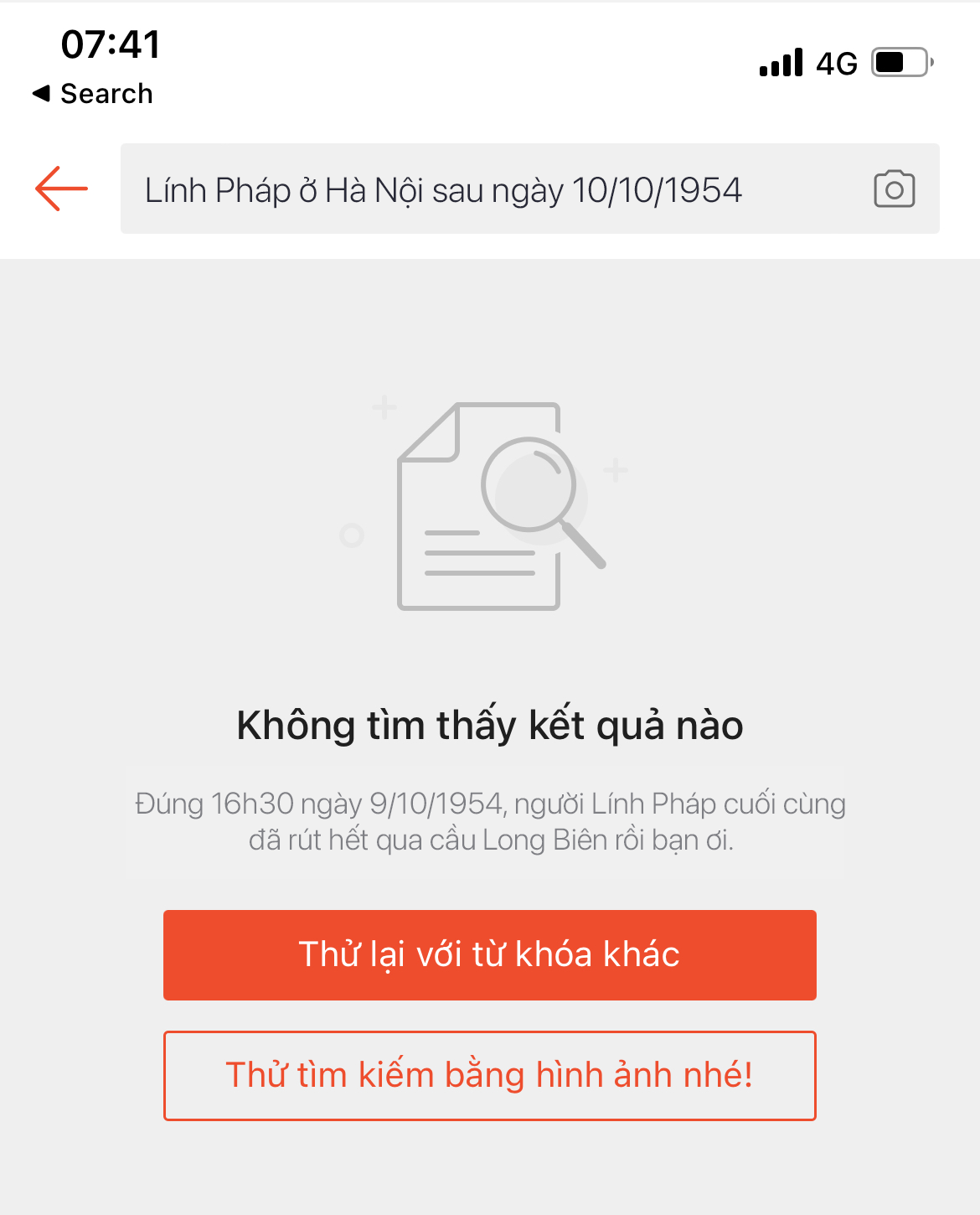This screenshot has height=1215, width=980.
Task: Tap the 4G network indicator
Action: (834, 61)
